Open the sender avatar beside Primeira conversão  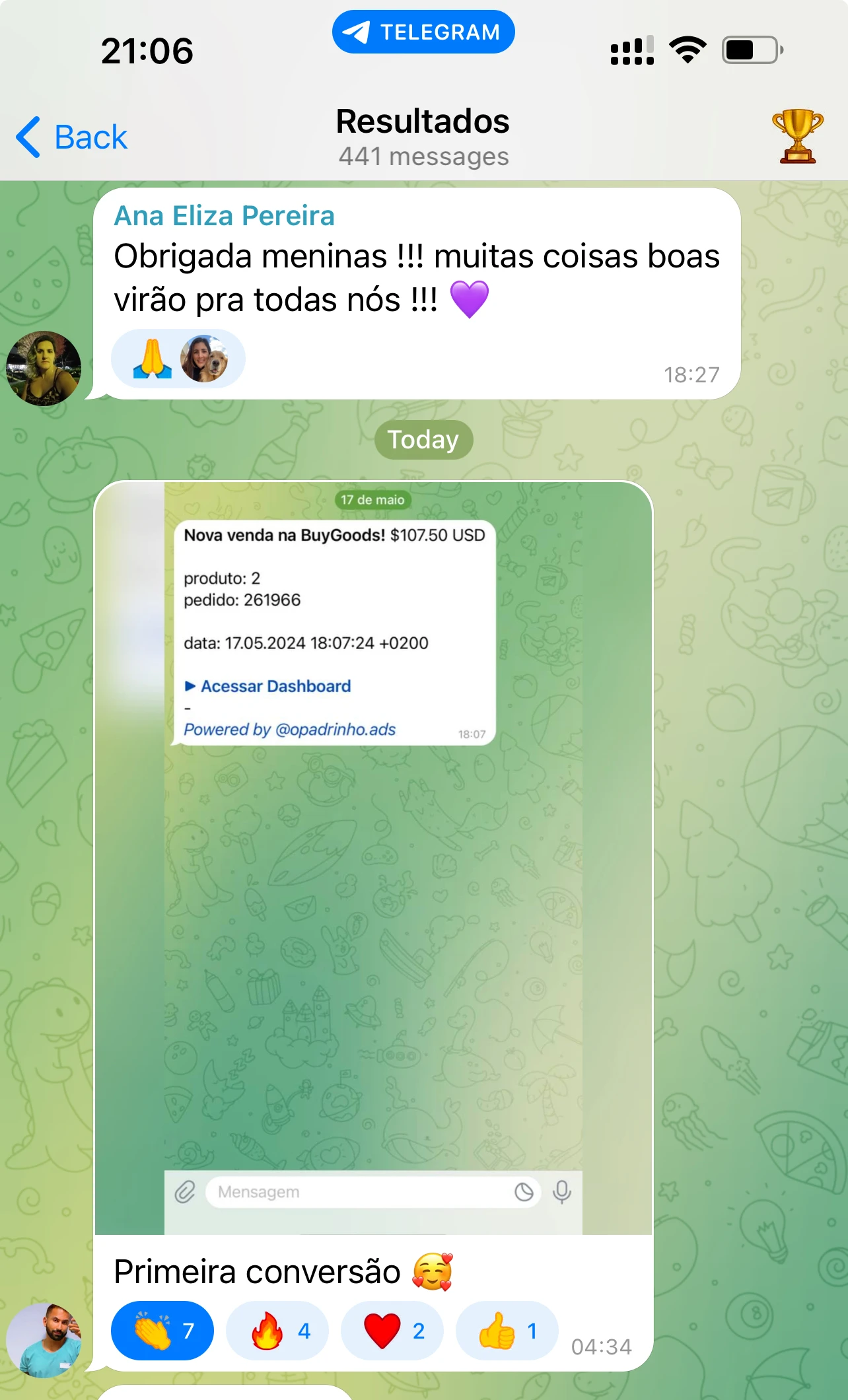(44, 1340)
